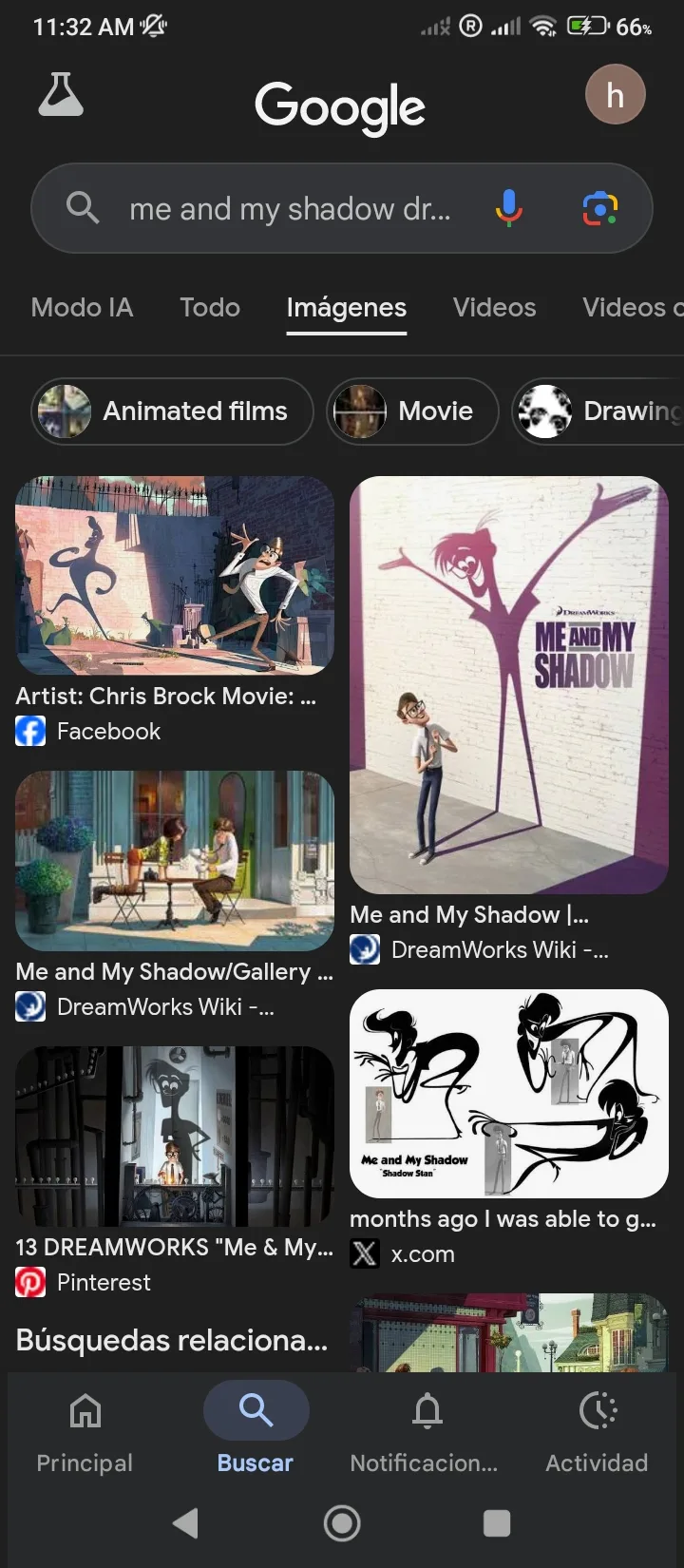Switch to the Videos tab
Screen dimensions: 684x1568
[494, 308]
